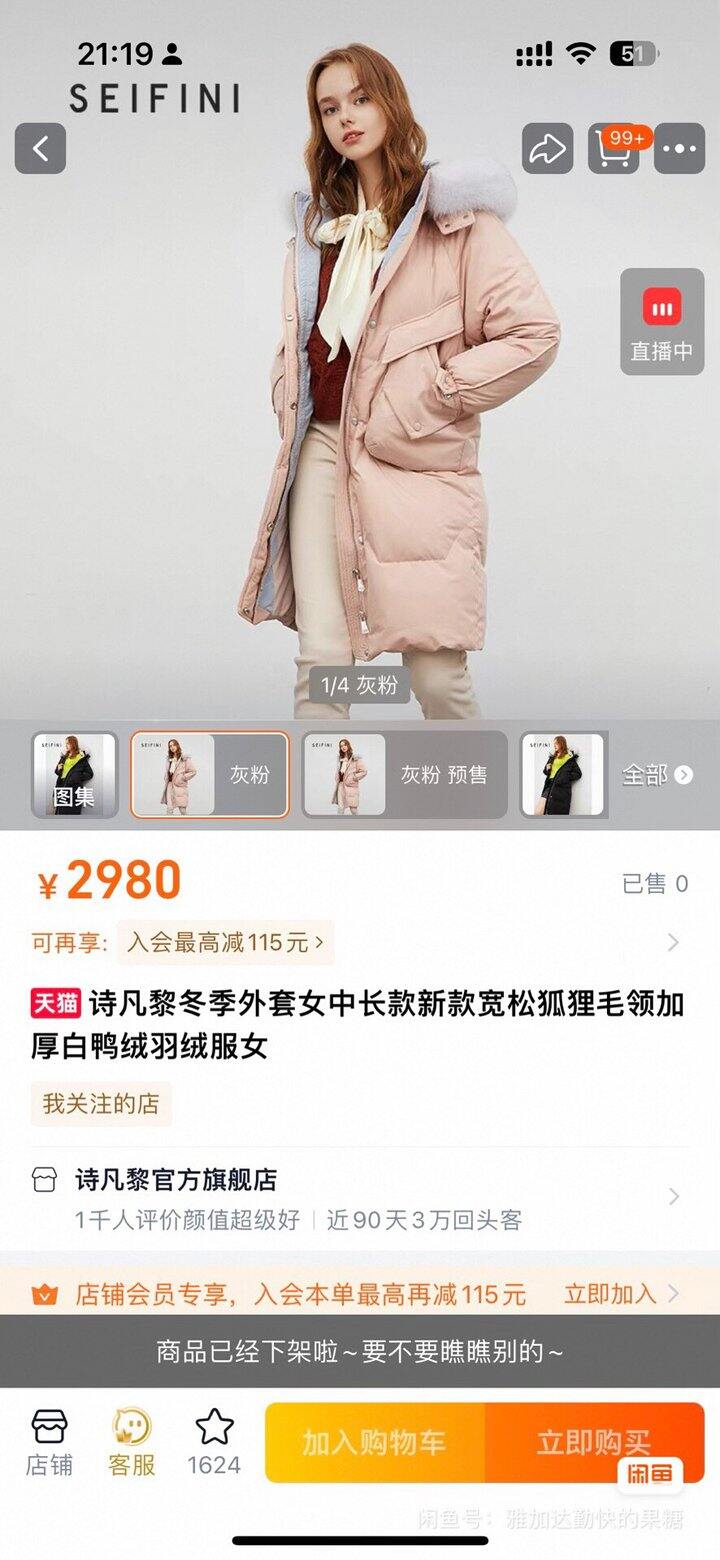The height and width of the screenshot is (1560, 720).
Task: Open the three-dot overflow menu
Action: click(679, 149)
